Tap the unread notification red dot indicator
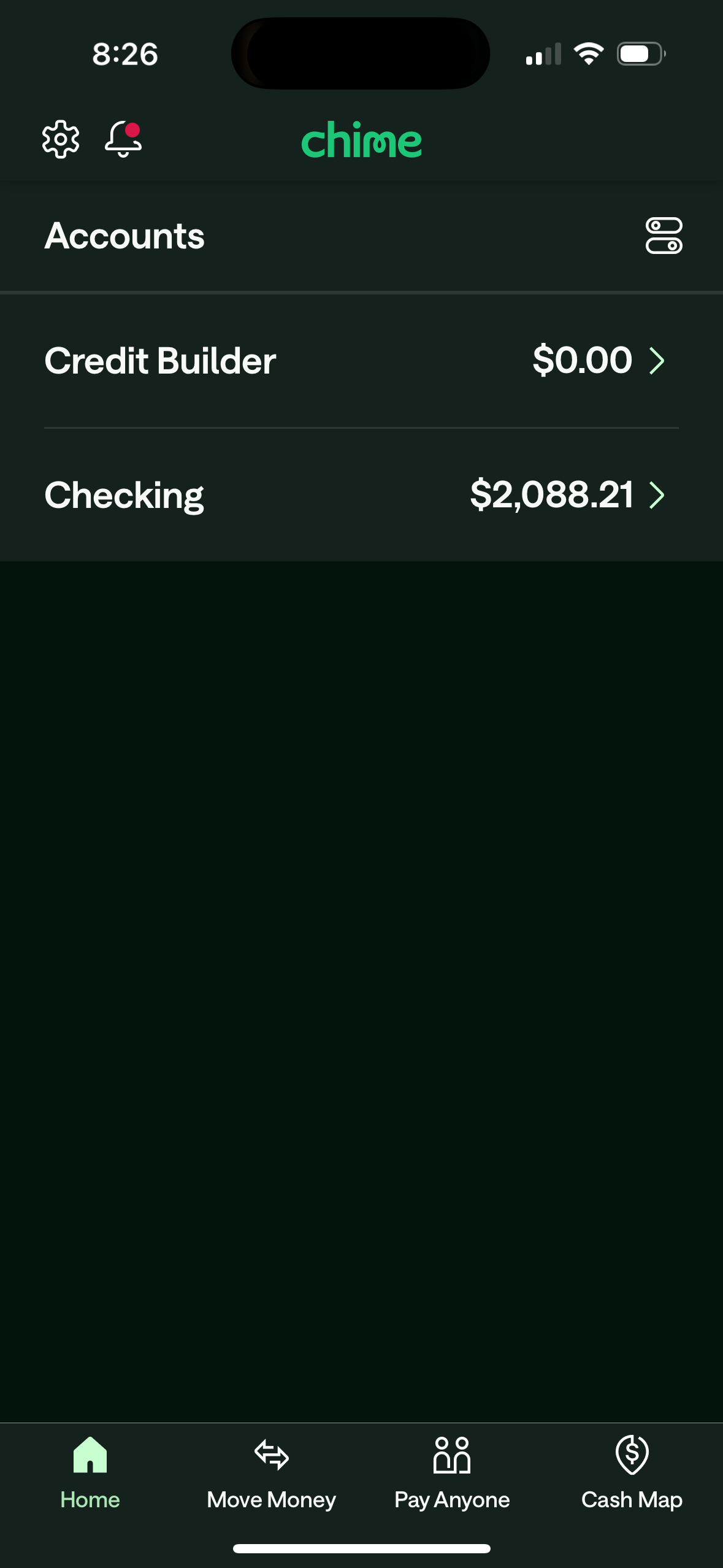The width and height of the screenshot is (723, 1568). tap(134, 129)
